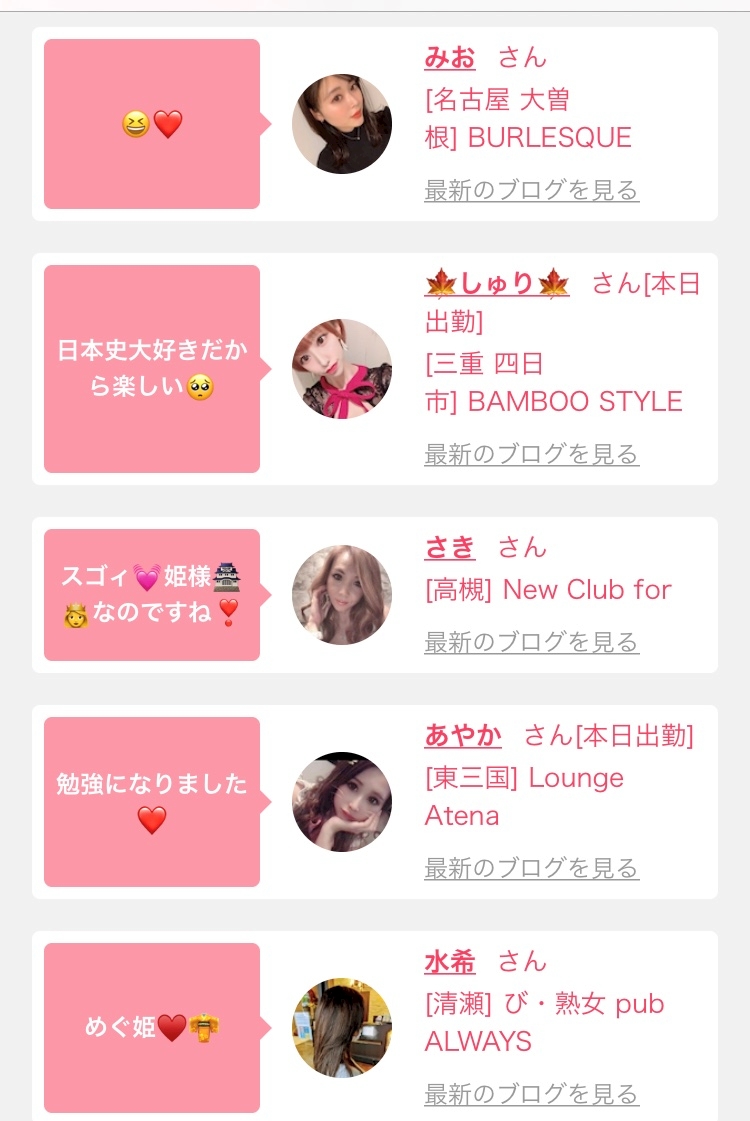Tap あやか's round profile photo
This screenshot has height=1121, width=750.
click(x=342, y=801)
